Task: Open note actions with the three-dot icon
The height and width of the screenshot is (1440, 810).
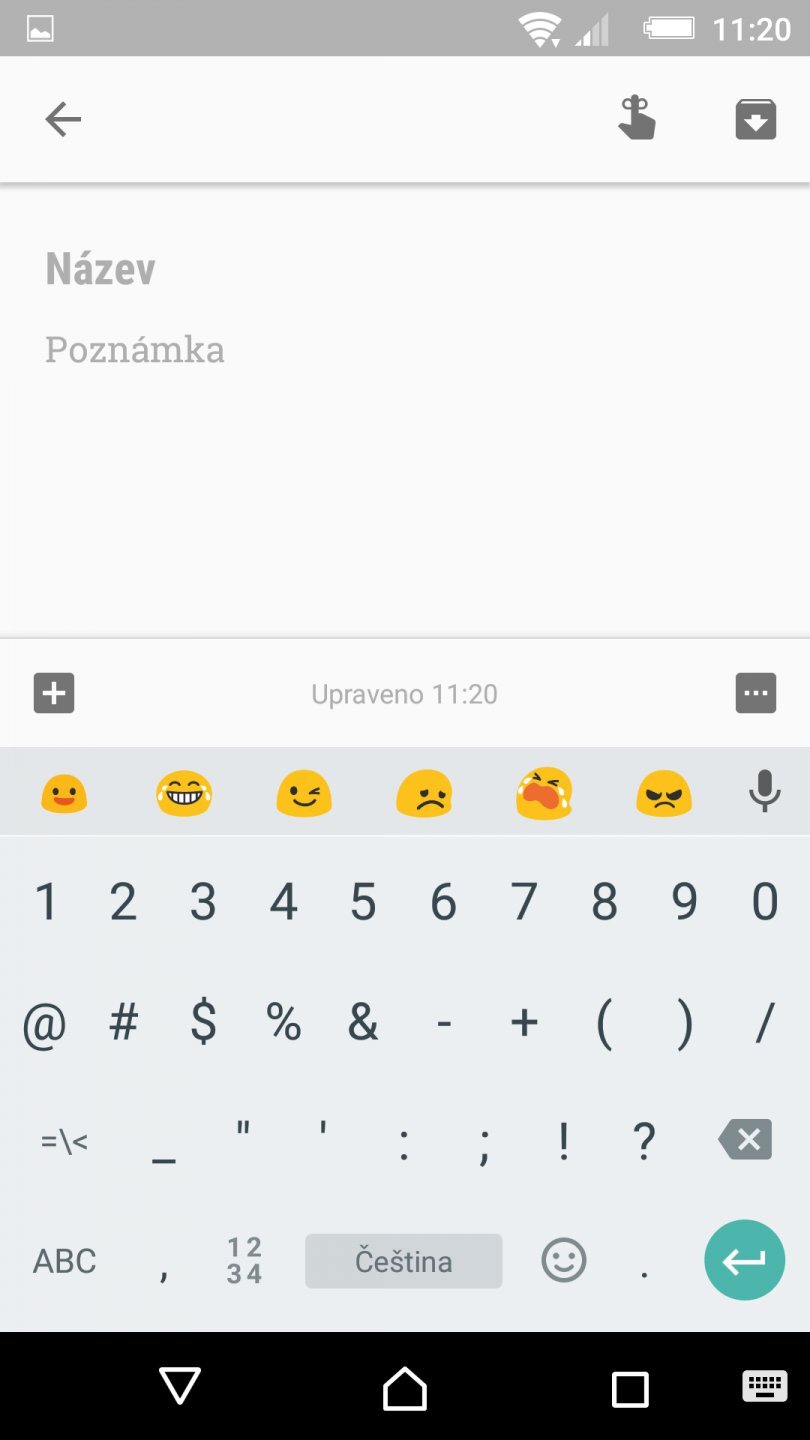Action: click(757, 692)
